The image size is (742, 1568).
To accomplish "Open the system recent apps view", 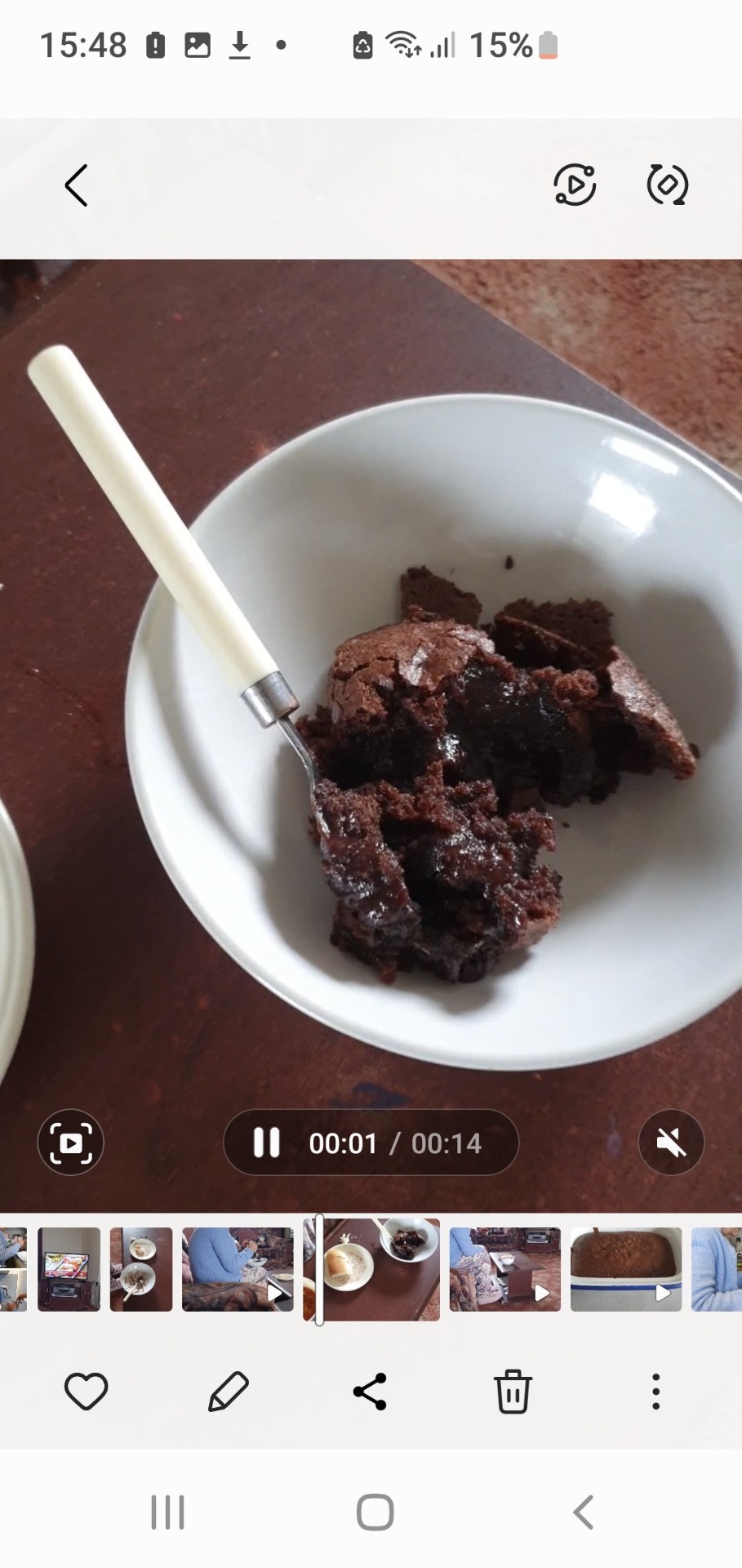I will point(168,1512).
